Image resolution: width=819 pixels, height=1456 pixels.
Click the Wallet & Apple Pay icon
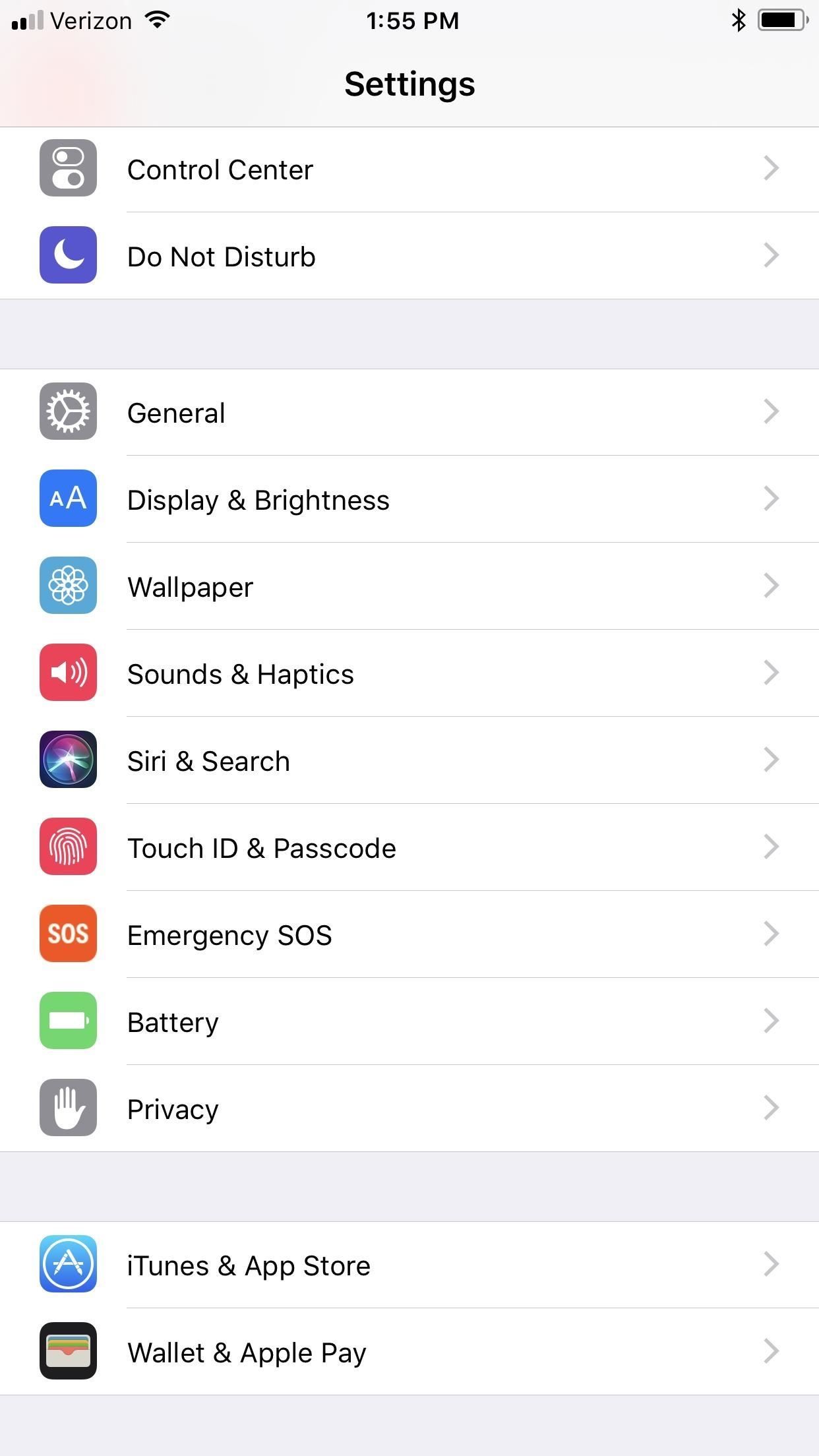68,1352
